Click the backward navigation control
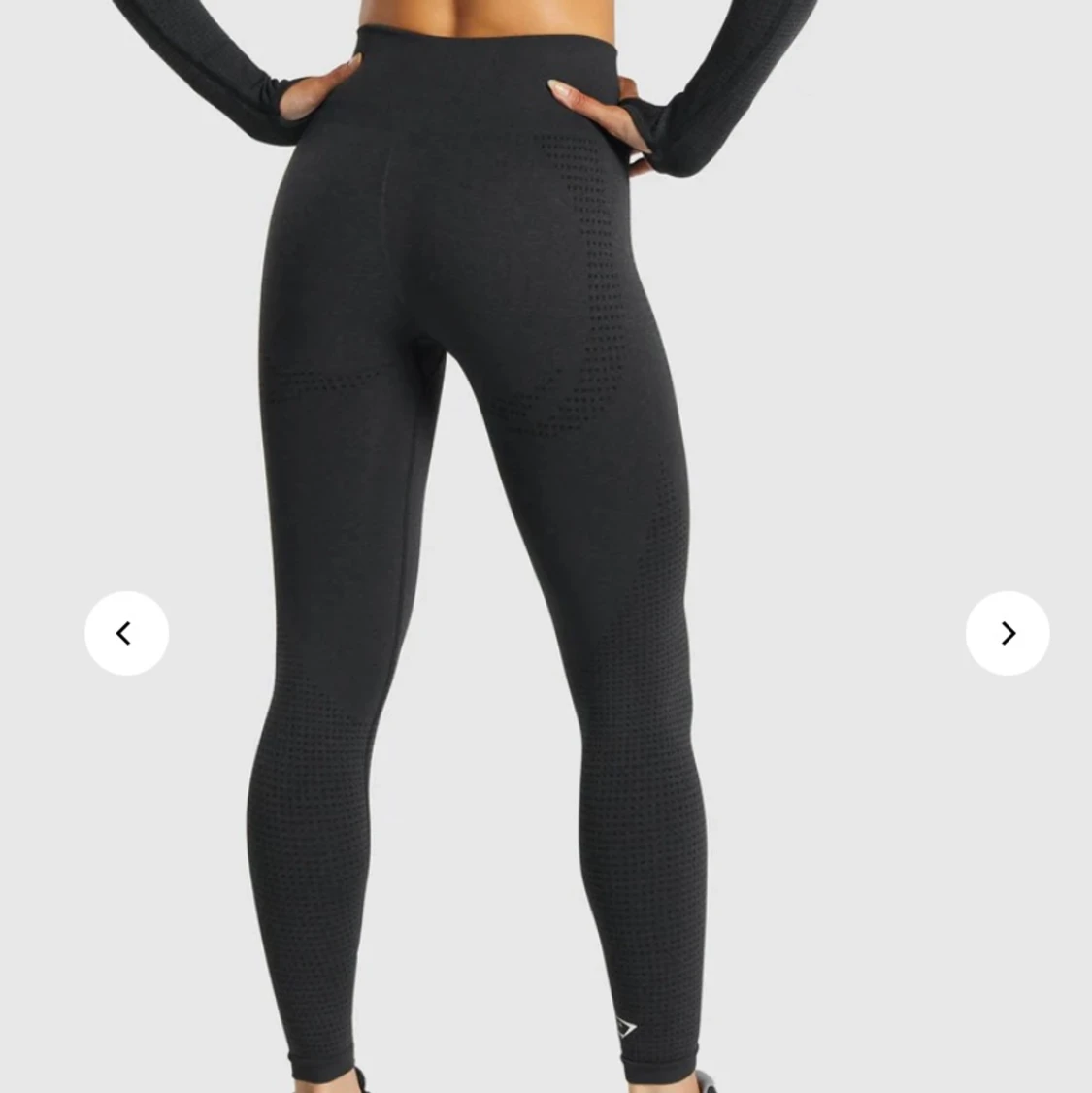The image size is (1092, 1093). tap(124, 632)
